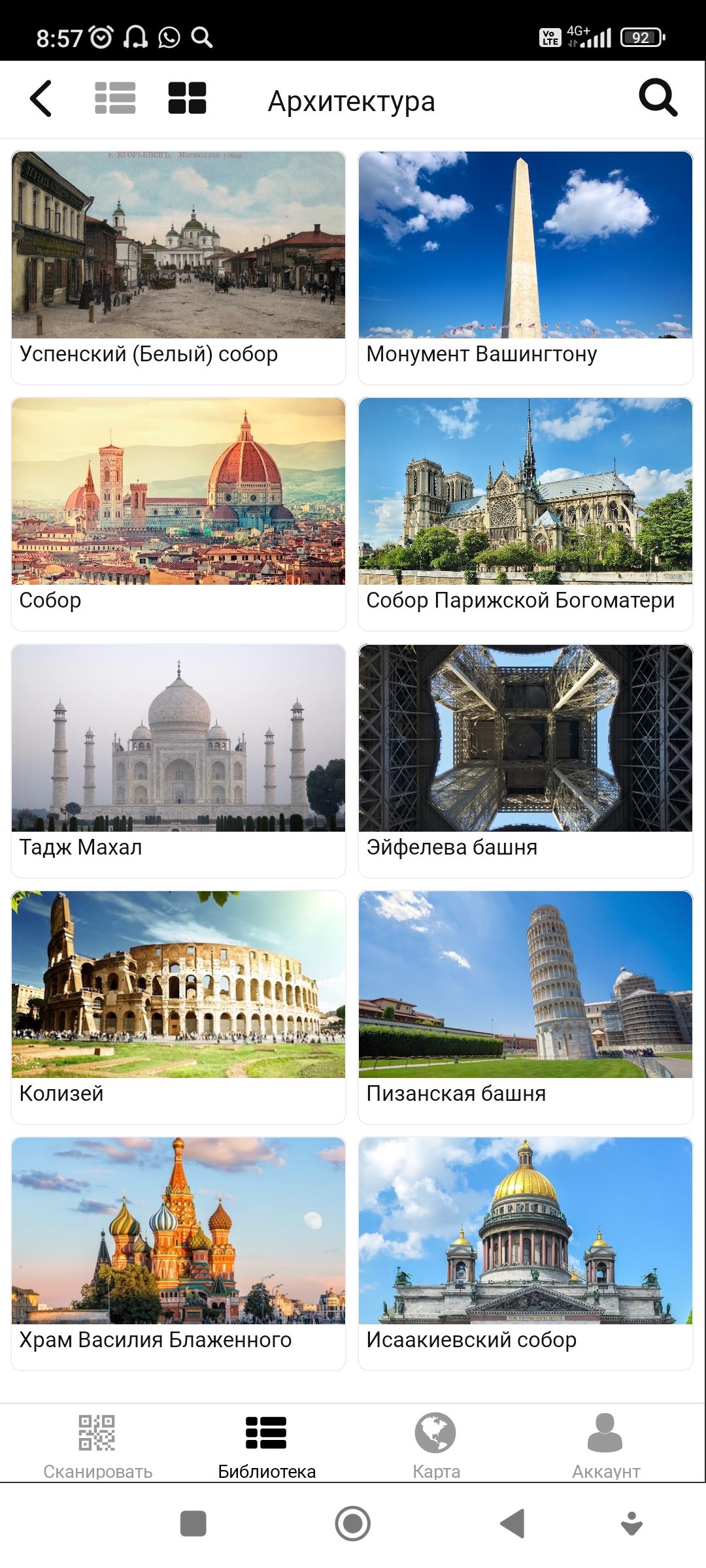Open the Тадж Махал card
The height and width of the screenshot is (1568, 706).
(x=178, y=760)
